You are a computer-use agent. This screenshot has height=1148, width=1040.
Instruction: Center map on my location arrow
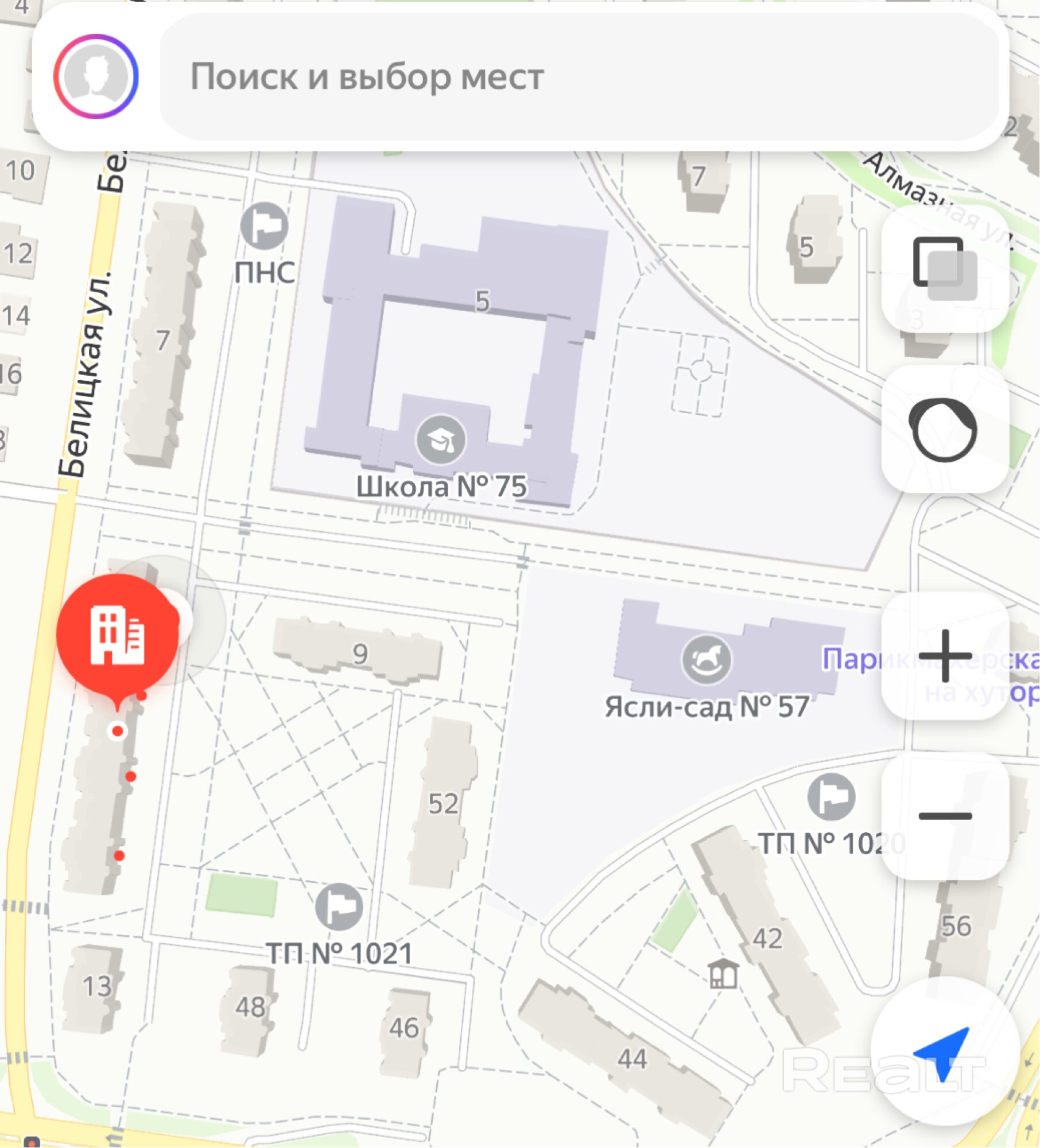[944, 1051]
